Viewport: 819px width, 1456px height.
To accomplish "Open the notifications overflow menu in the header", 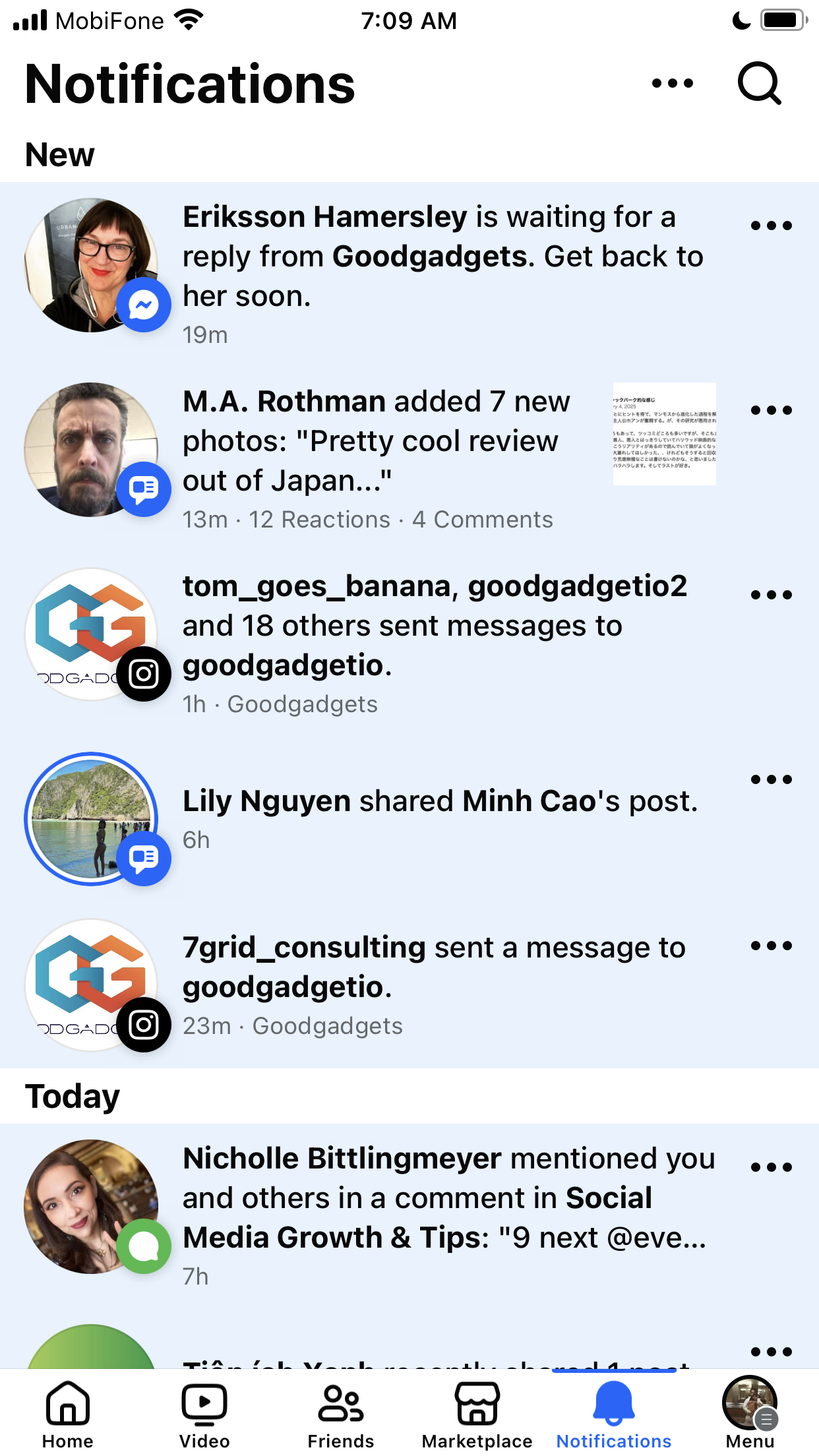I will 672,83.
